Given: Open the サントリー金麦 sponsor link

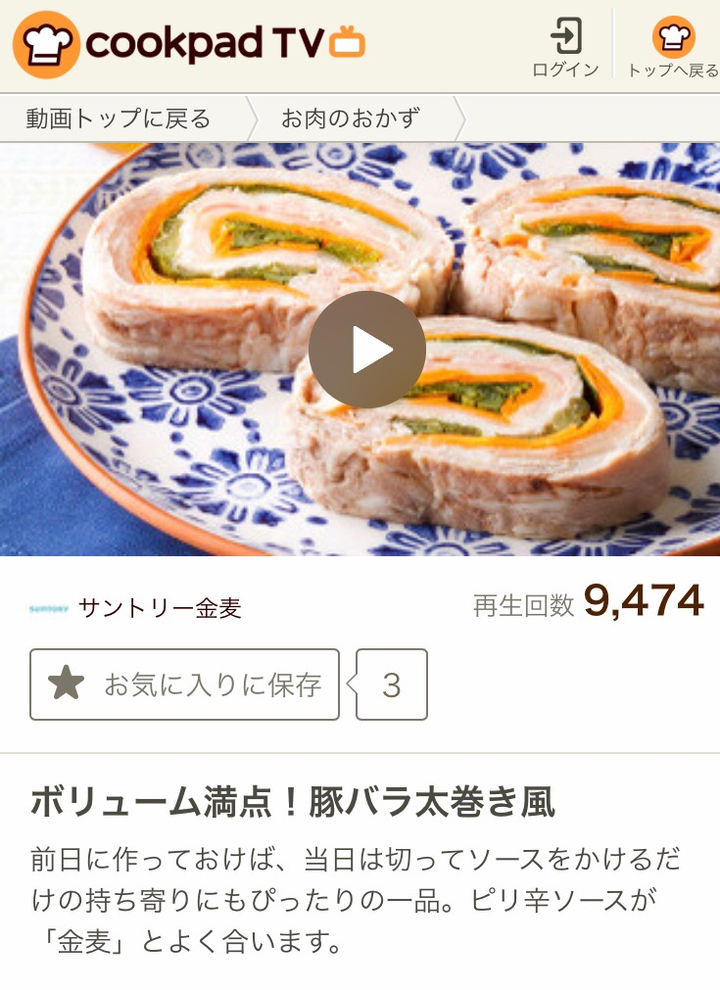Looking at the screenshot, I should pyautogui.click(x=136, y=607).
